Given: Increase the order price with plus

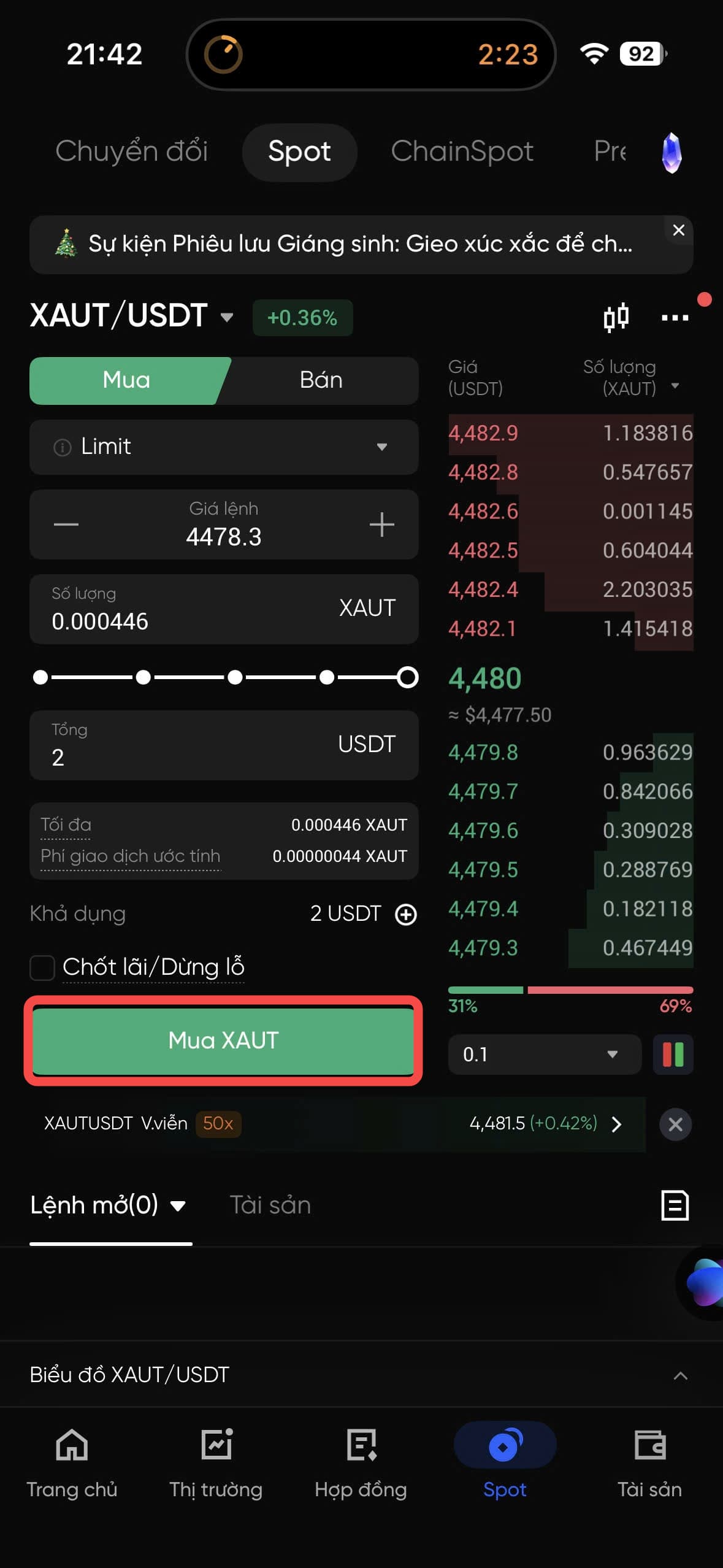Looking at the screenshot, I should tap(381, 525).
